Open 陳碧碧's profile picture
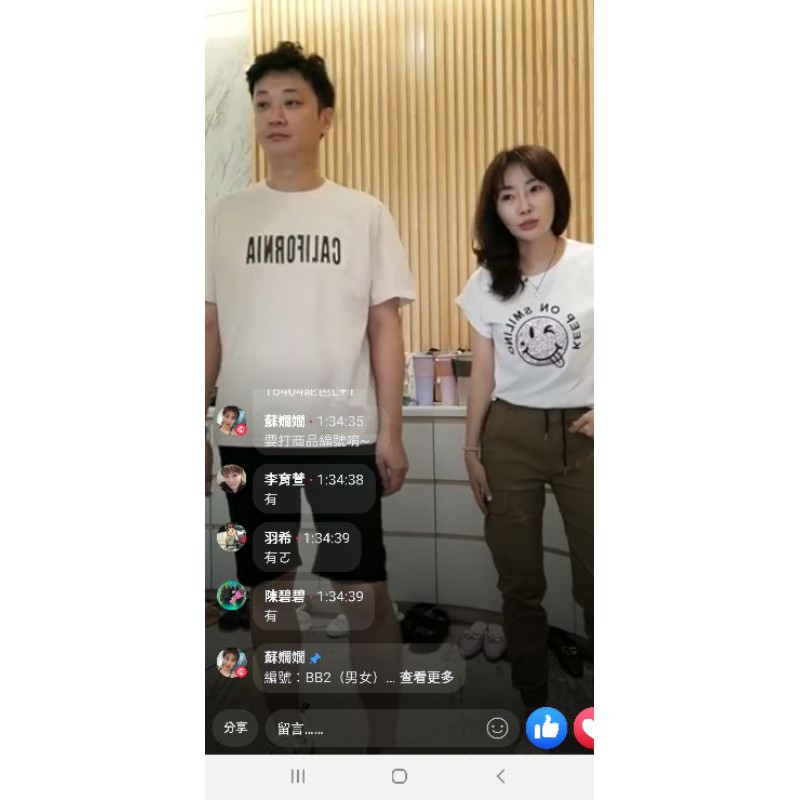 pyautogui.click(x=232, y=595)
